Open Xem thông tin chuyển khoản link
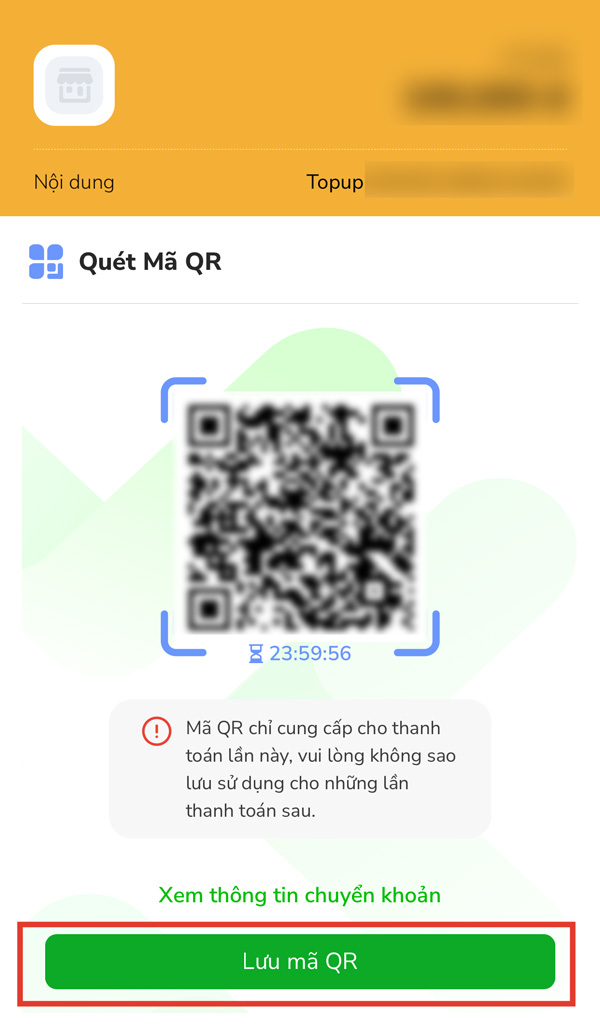The height and width of the screenshot is (1032, 600). coord(300,895)
